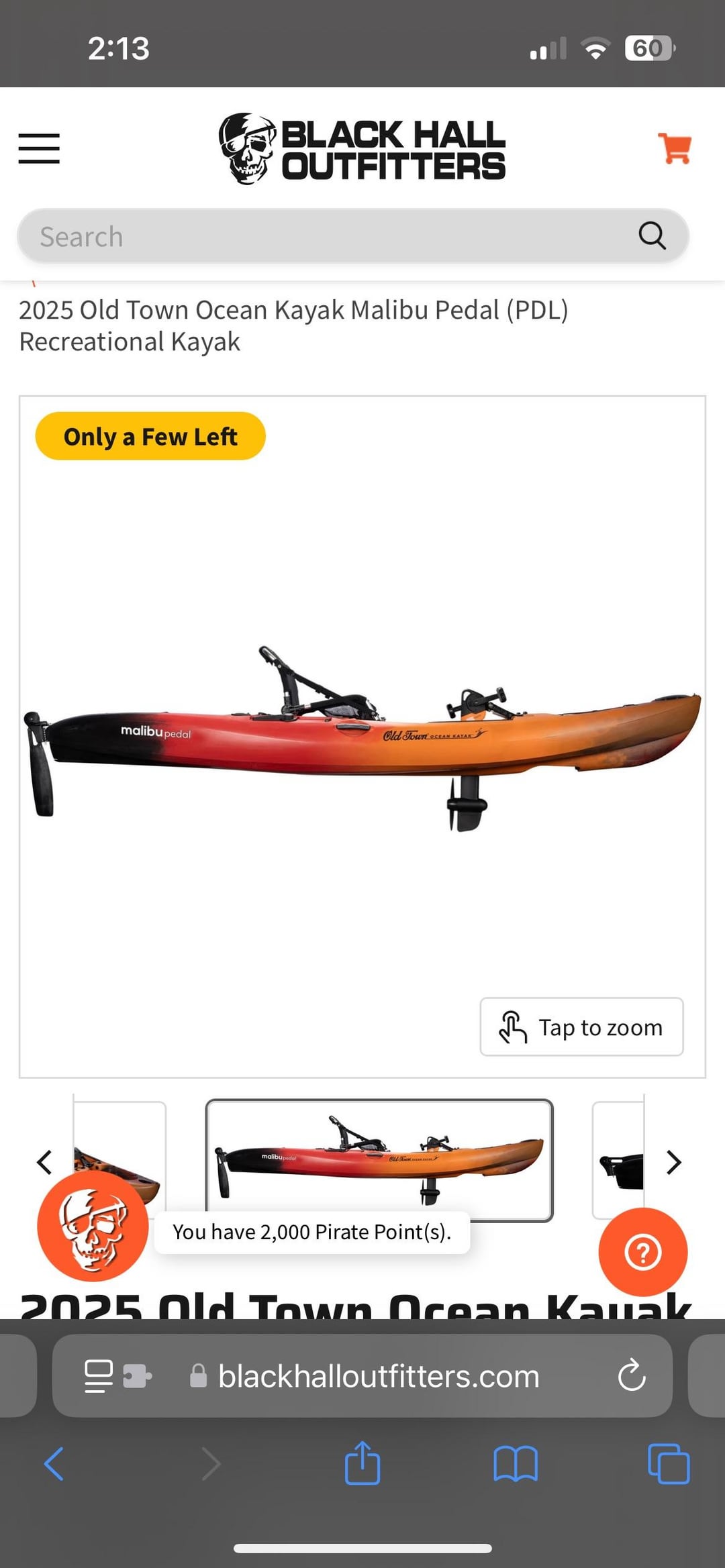
Task: Show next gallery thumbnail
Action: (673, 1162)
